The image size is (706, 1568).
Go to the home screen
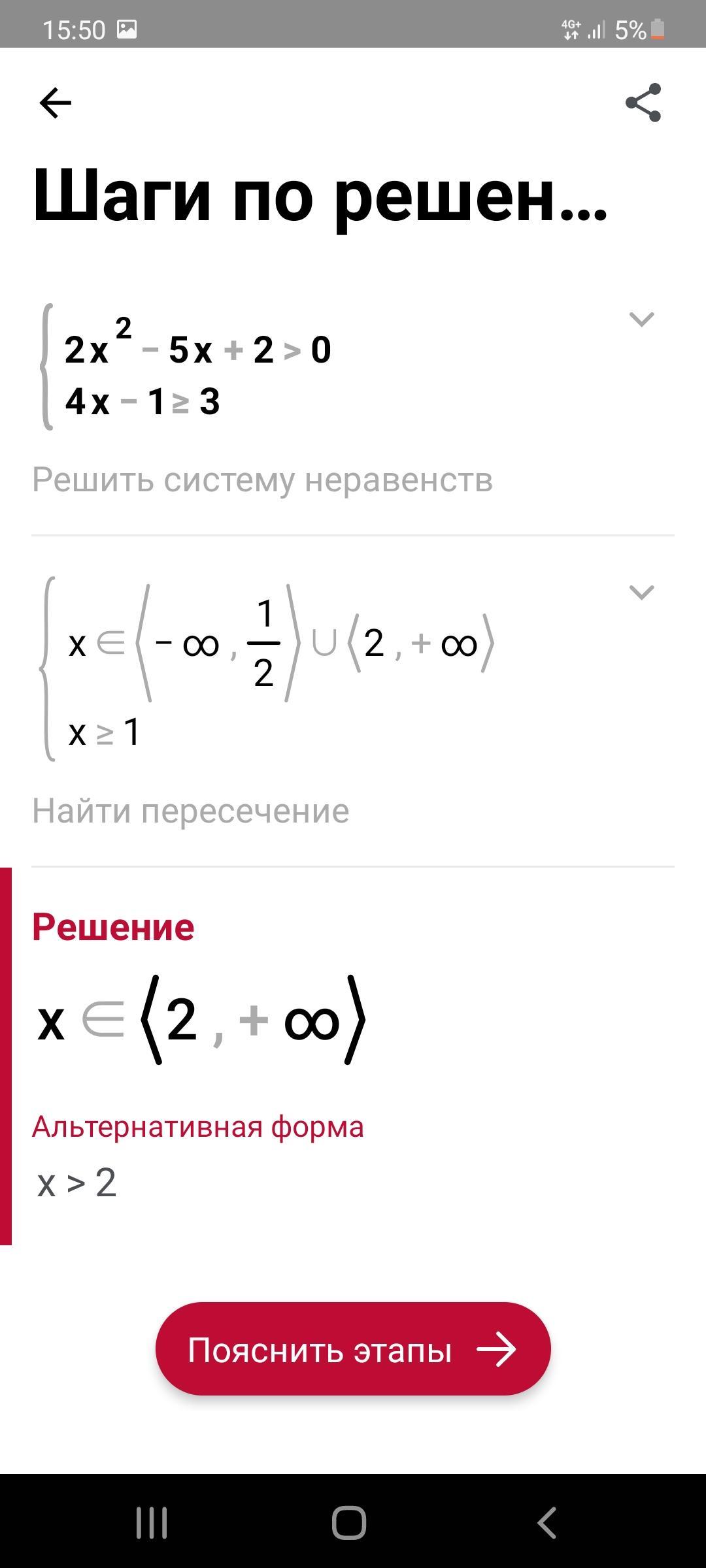click(349, 1524)
